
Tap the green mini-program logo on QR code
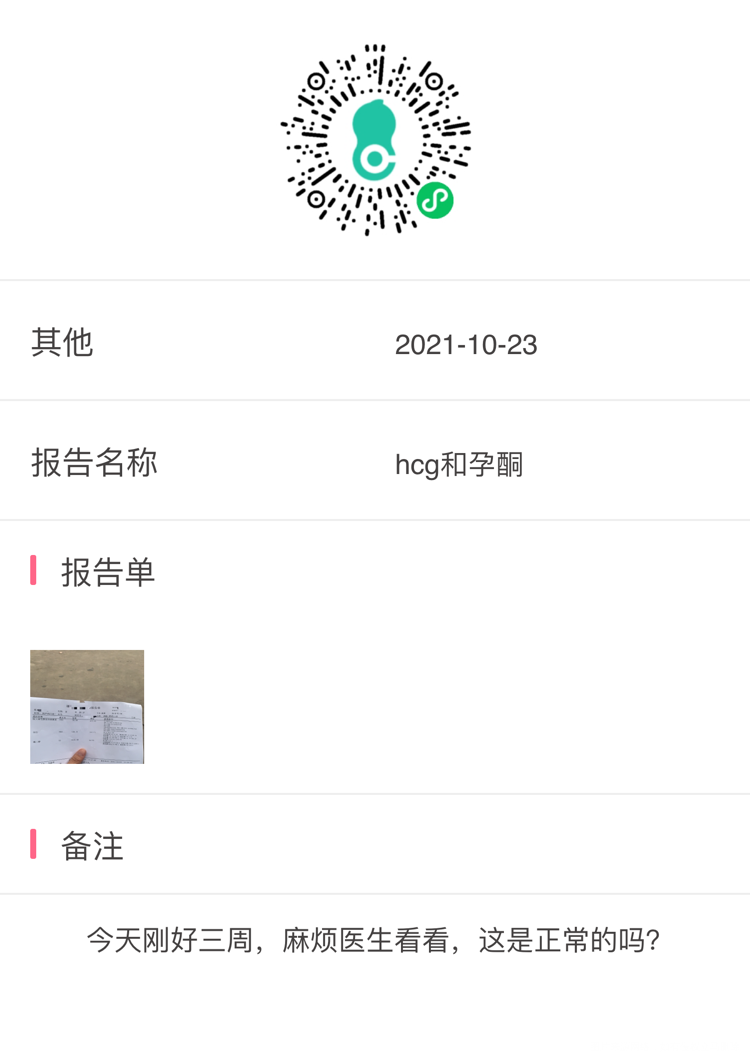pyautogui.click(x=434, y=201)
